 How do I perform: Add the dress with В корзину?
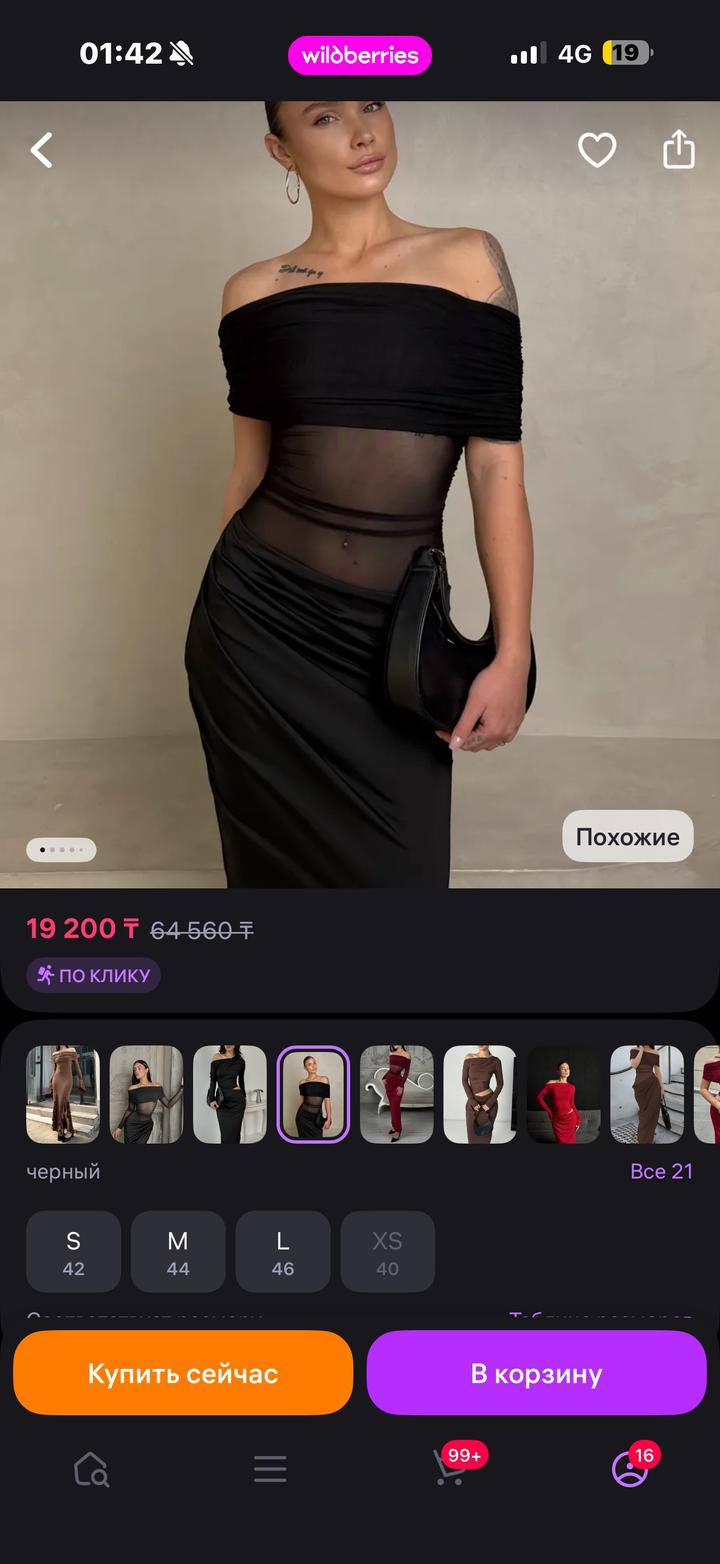(536, 1373)
